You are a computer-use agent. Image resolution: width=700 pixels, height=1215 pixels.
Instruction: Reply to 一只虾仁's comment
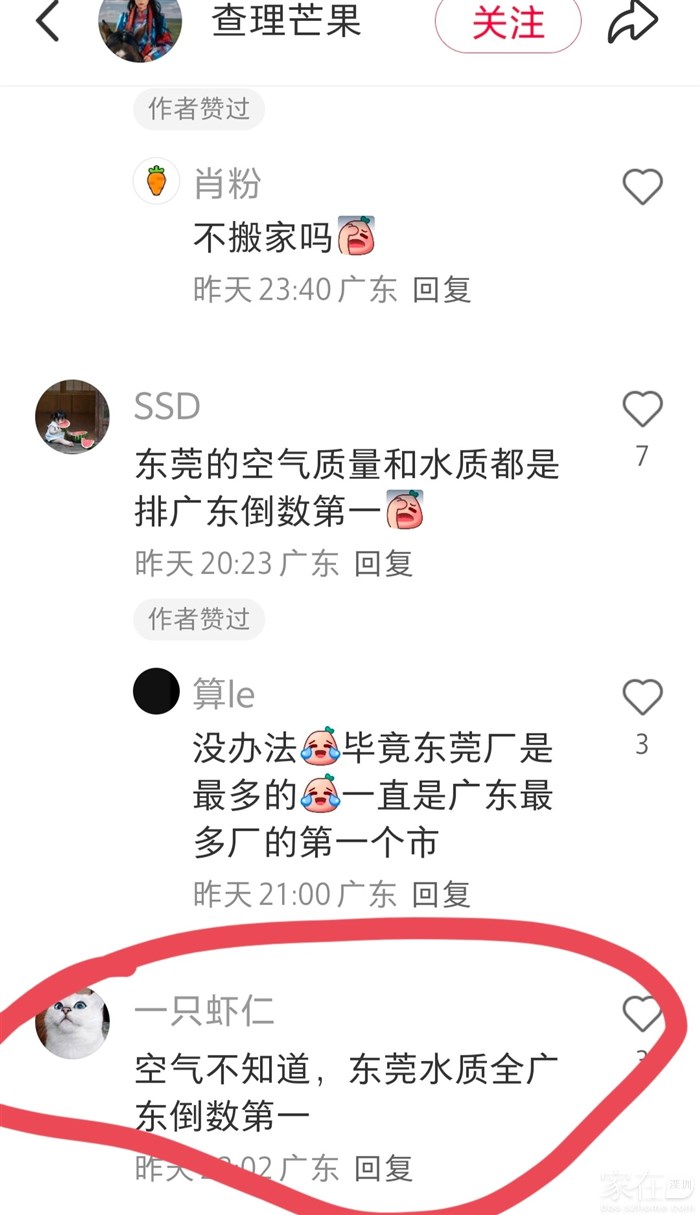383,1167
